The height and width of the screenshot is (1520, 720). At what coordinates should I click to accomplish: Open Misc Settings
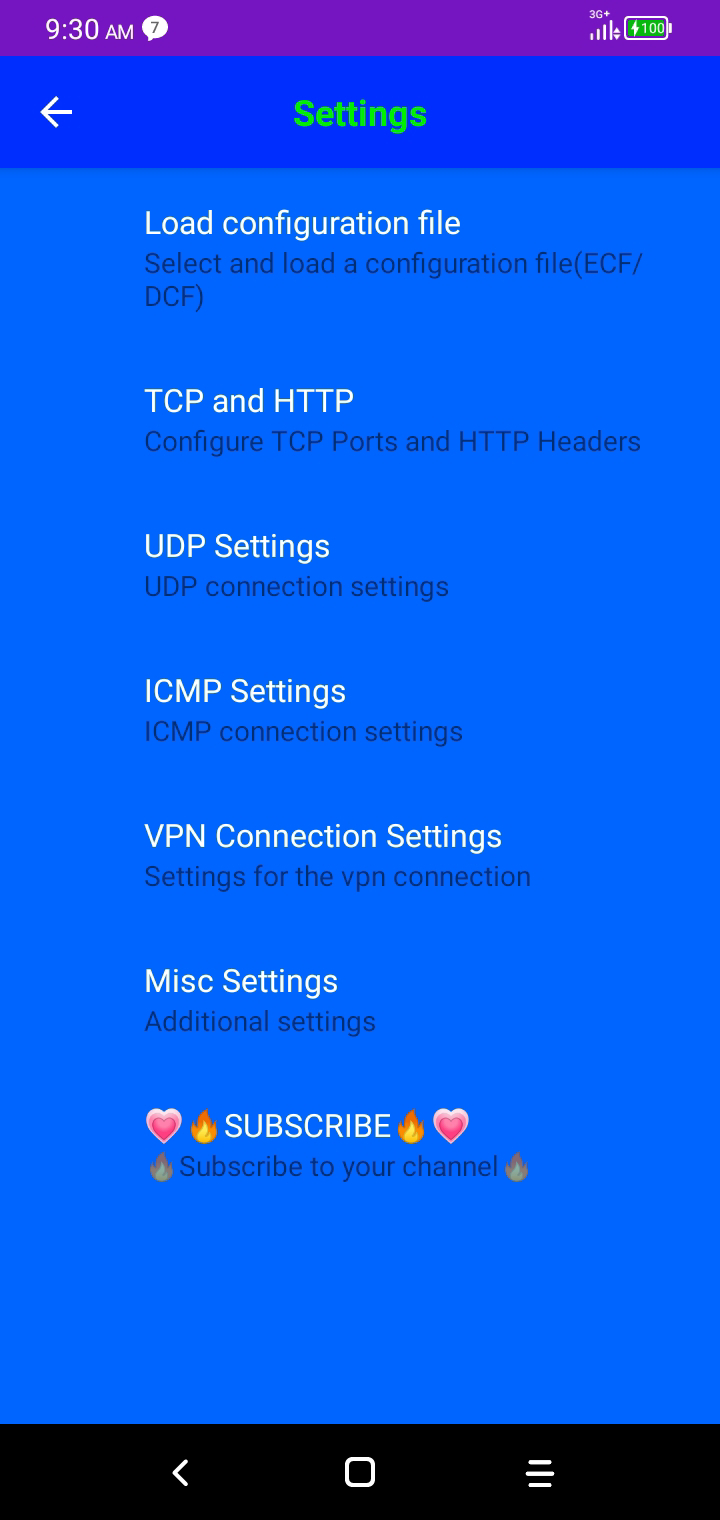coord(360,1000)
